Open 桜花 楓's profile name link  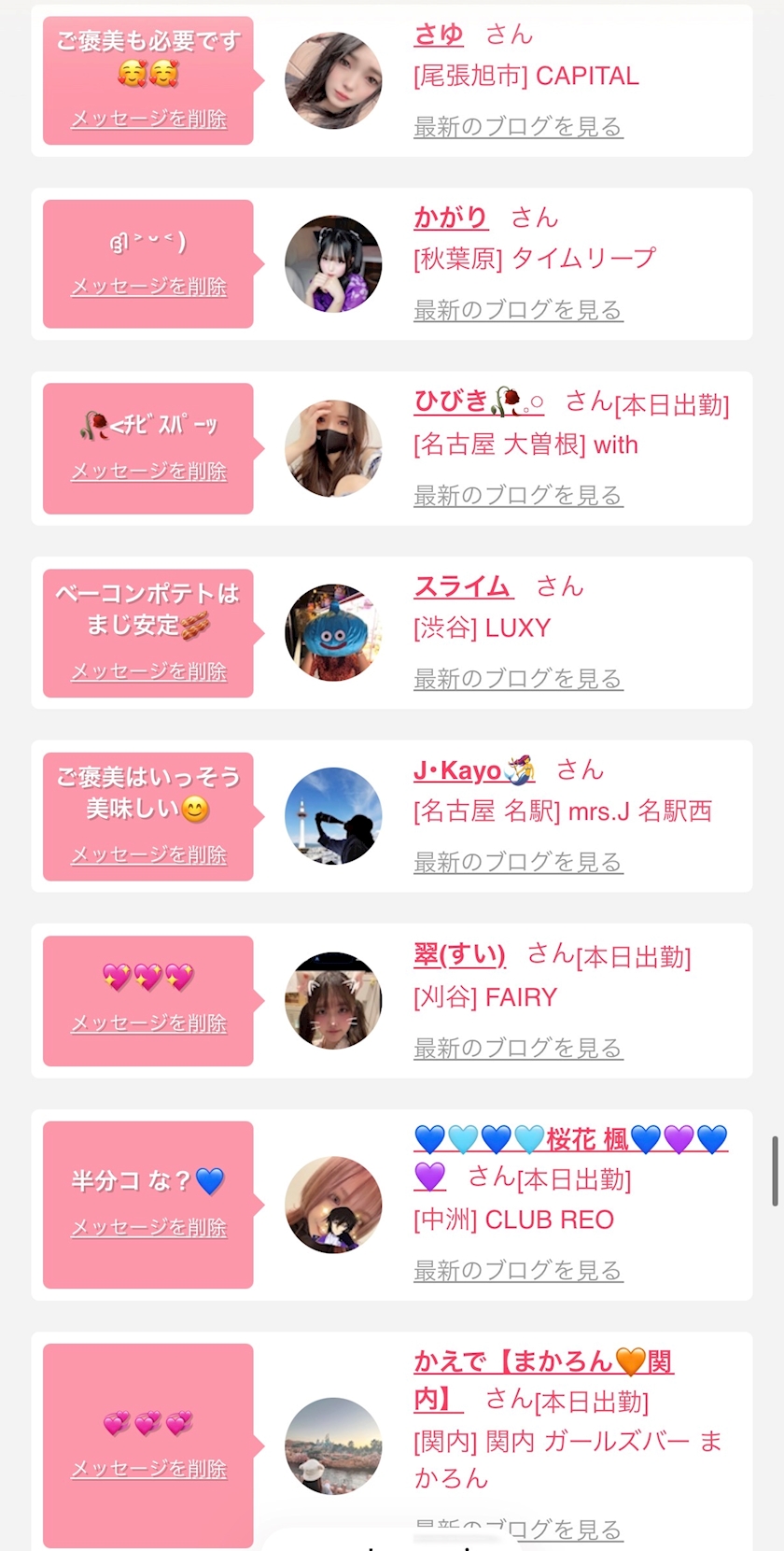click(569, 1139)
